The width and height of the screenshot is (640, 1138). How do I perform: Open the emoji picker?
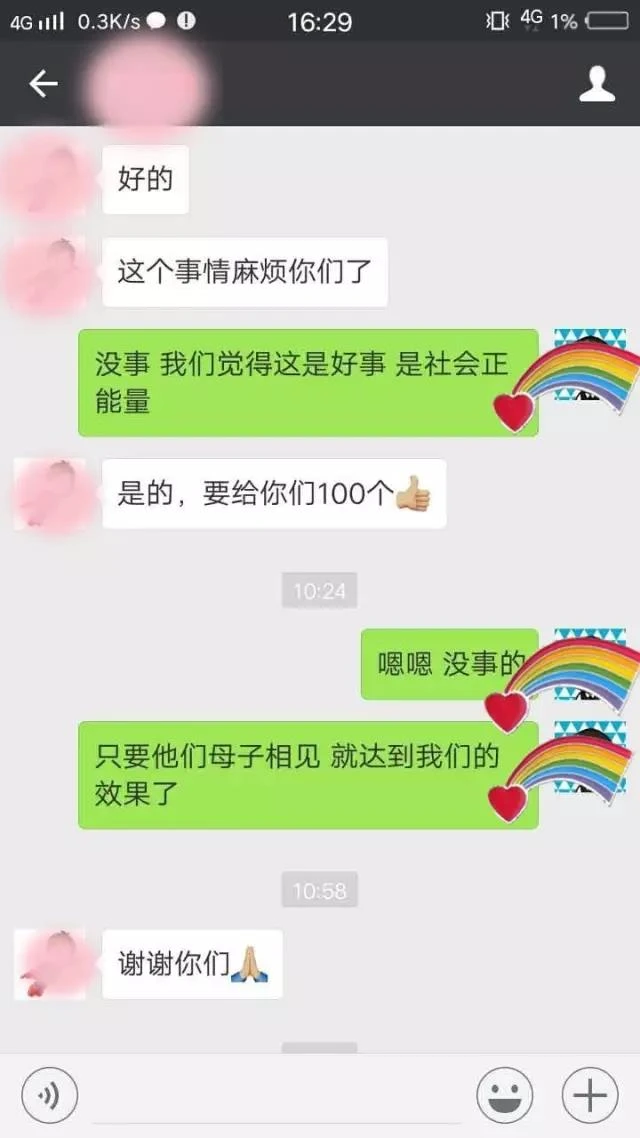(504, 1096)
